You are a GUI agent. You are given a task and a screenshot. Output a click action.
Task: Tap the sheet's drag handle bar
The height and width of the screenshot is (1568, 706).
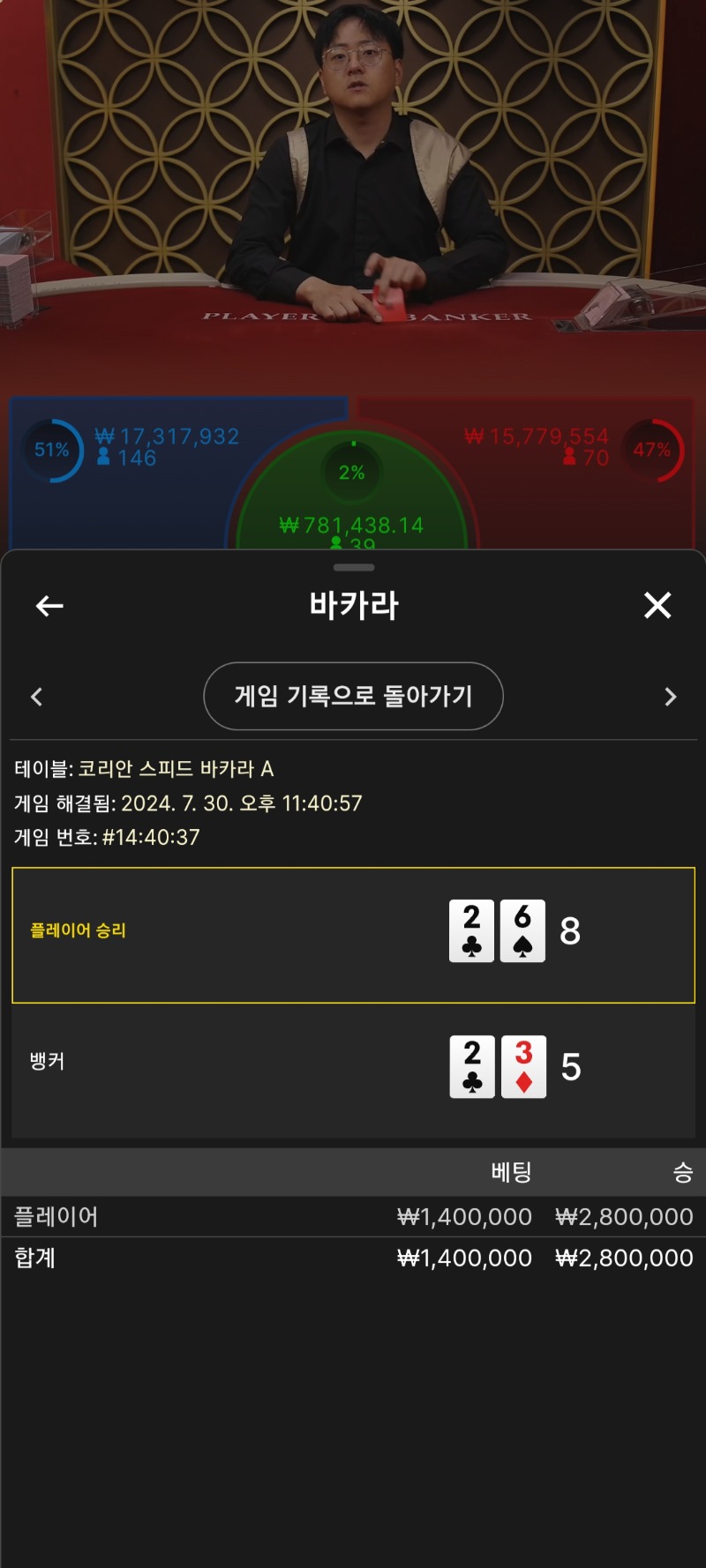[x=354, y=567]
